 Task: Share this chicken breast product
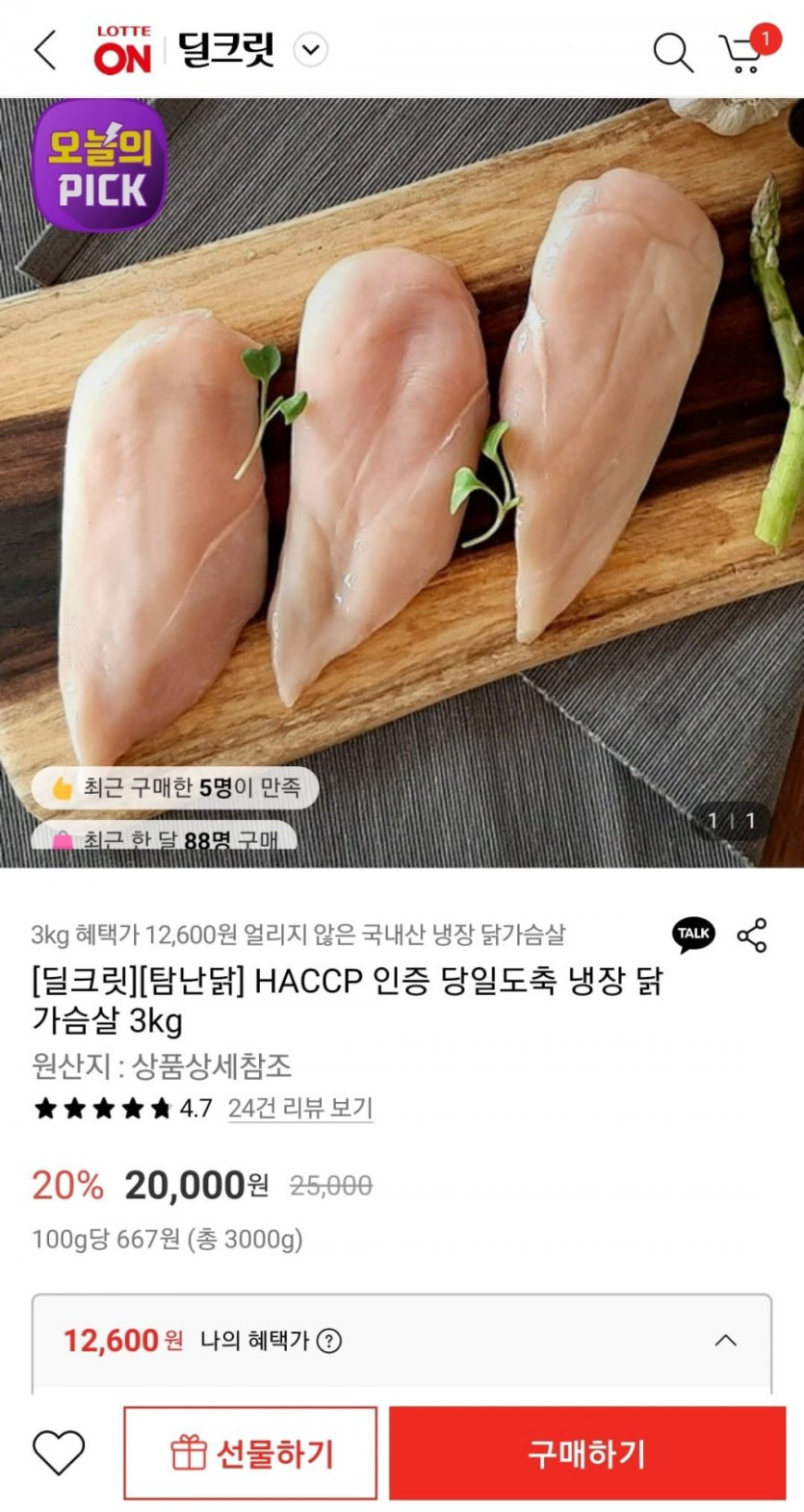point(752,935)
